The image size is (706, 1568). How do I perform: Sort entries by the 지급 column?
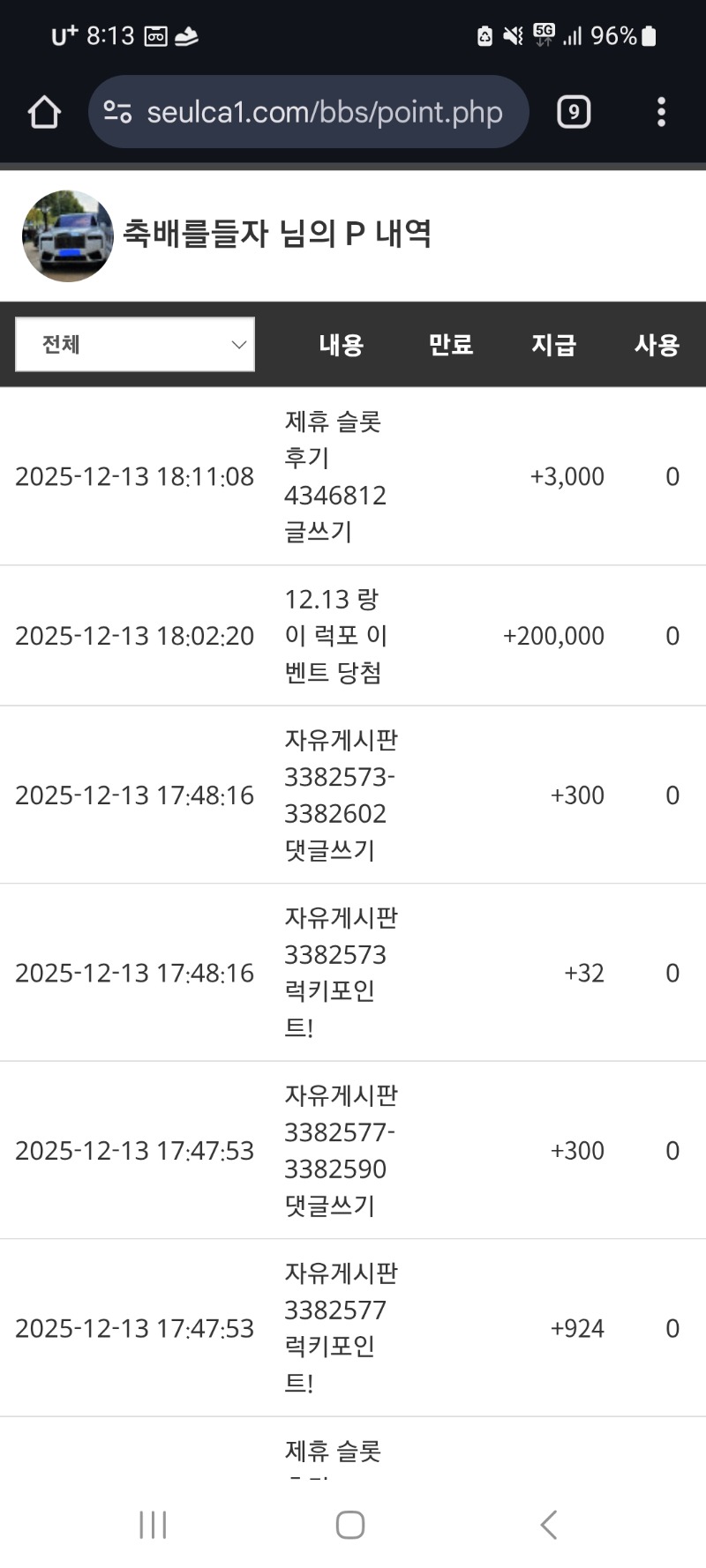click(x=553, y=345)
